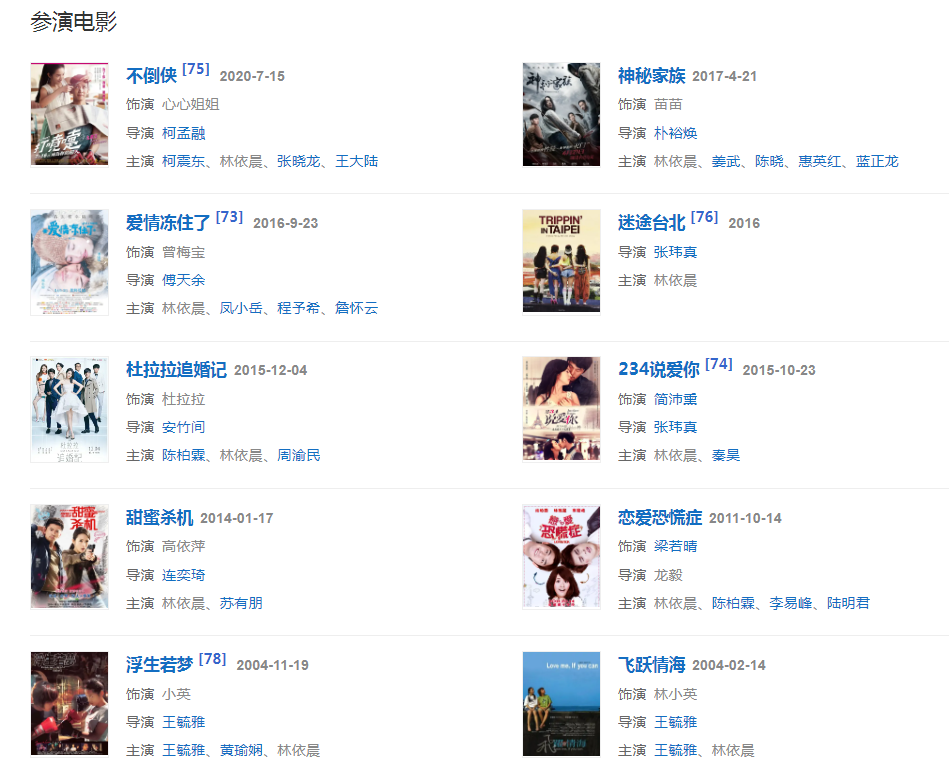Open actor link 凤小岳
The width and height of the screenshot is (949, 769).
(x=241, y=308)
